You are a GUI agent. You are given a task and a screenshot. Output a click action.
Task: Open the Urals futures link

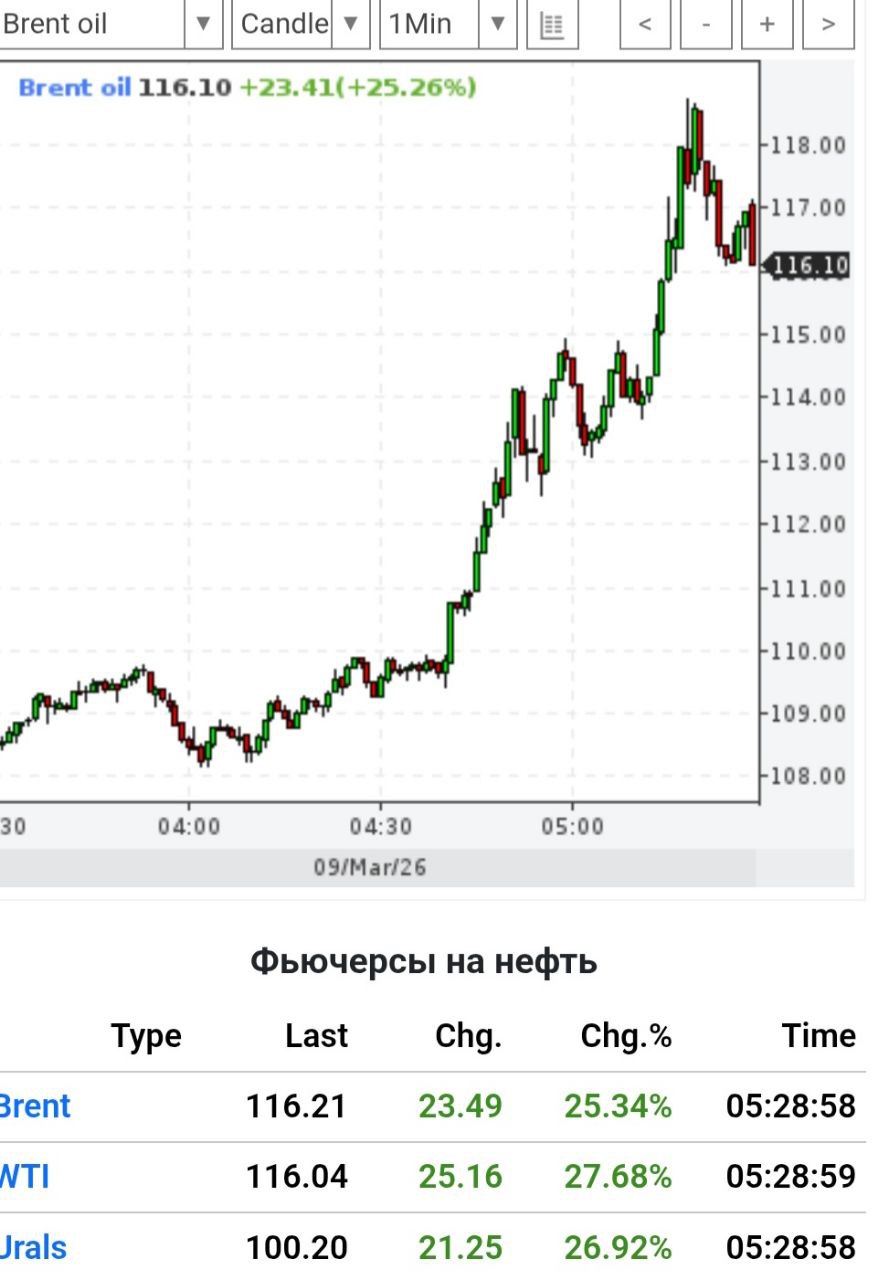click(33, 1247)
